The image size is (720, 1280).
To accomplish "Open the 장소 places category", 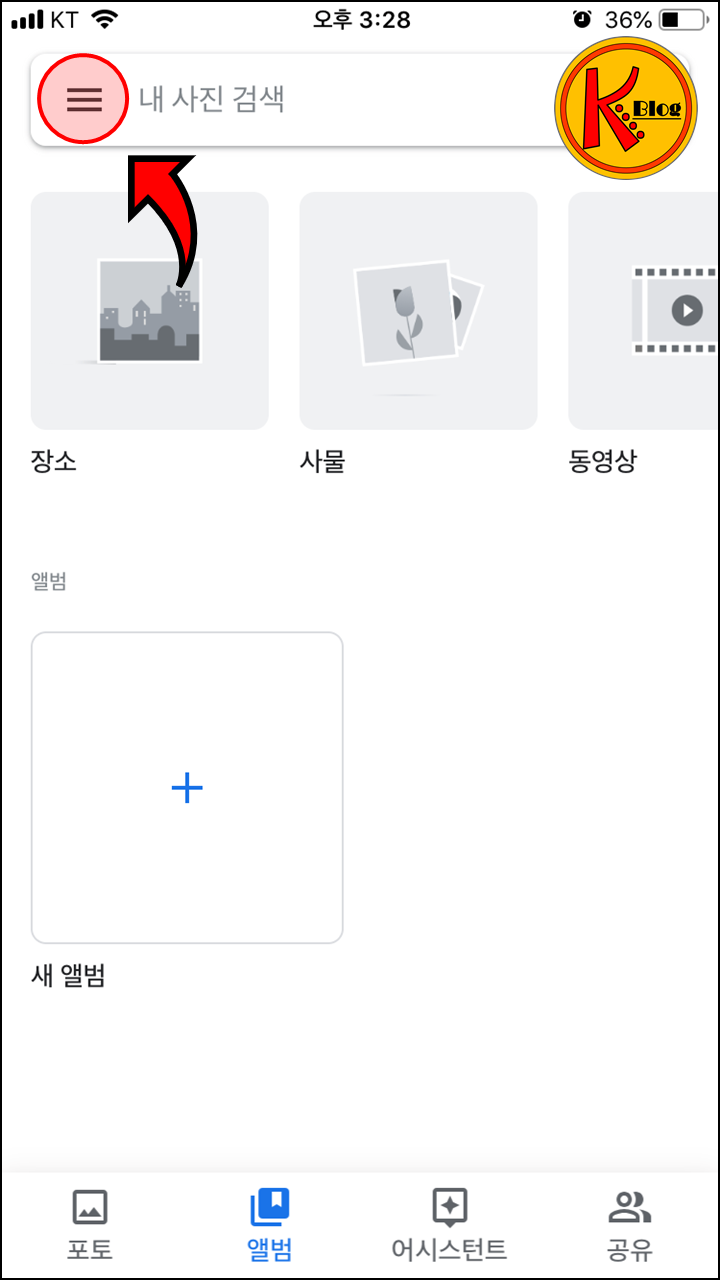I will coord(150,311).
